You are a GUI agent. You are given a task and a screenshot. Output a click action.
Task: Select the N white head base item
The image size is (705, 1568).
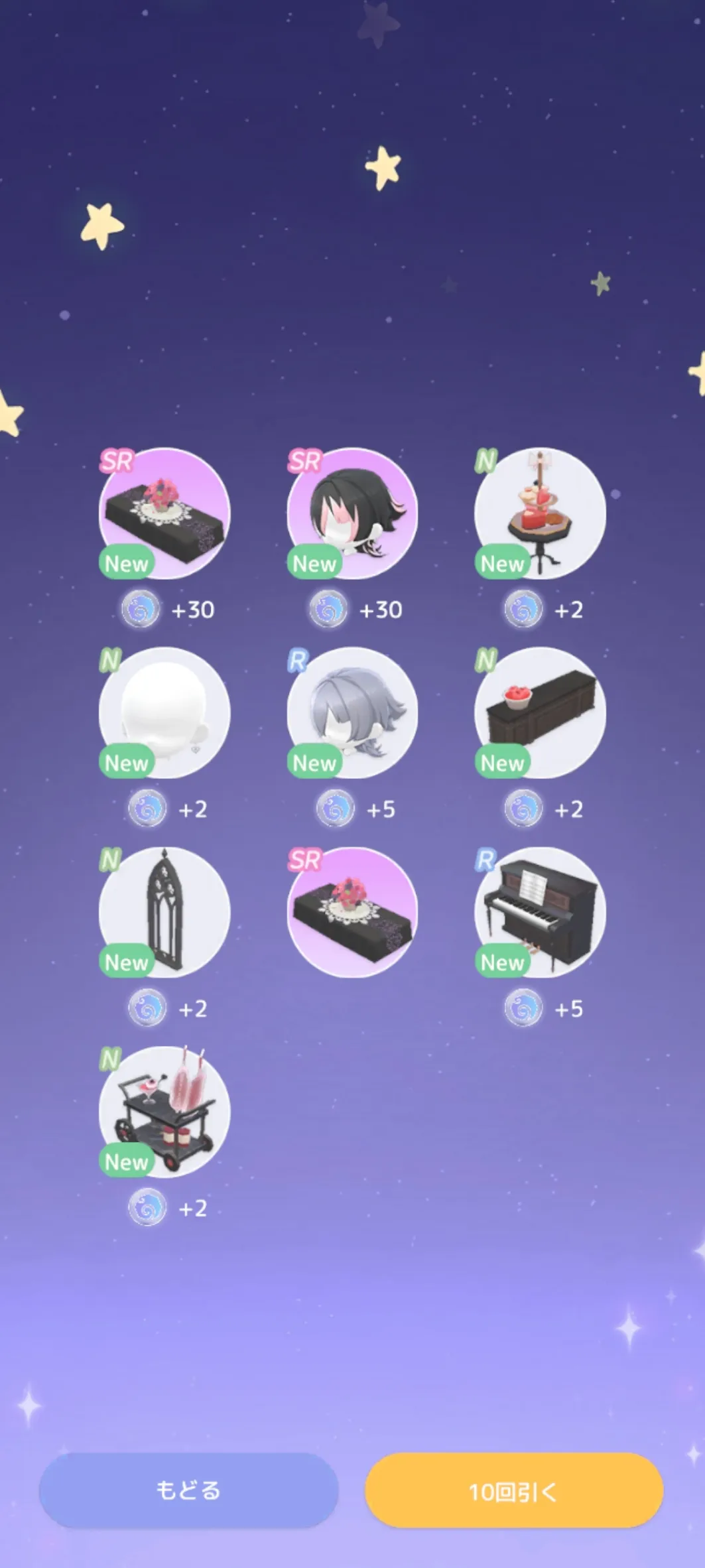click(x=164, y=713)
